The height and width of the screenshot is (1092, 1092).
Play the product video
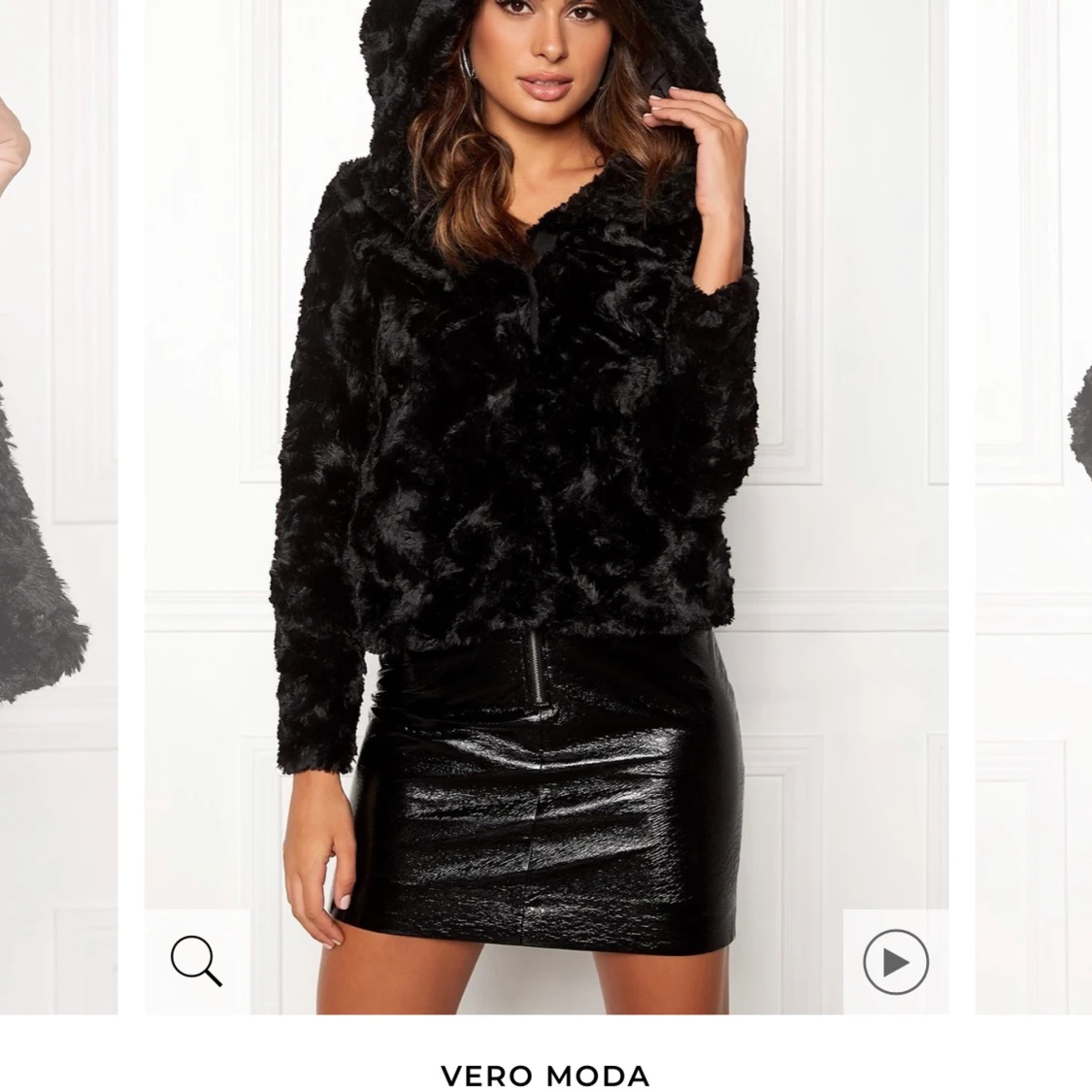click(x=895, y=962)
